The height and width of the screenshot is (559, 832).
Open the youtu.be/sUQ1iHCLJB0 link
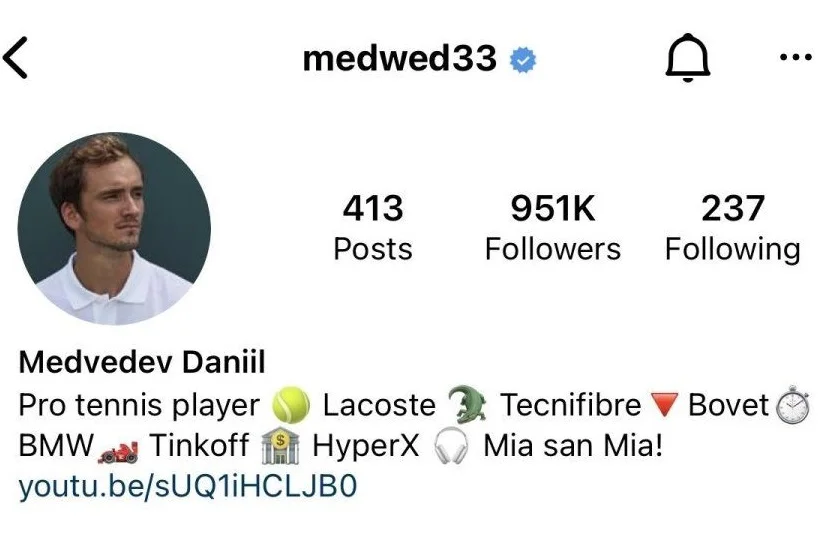[x=187, y=487]
